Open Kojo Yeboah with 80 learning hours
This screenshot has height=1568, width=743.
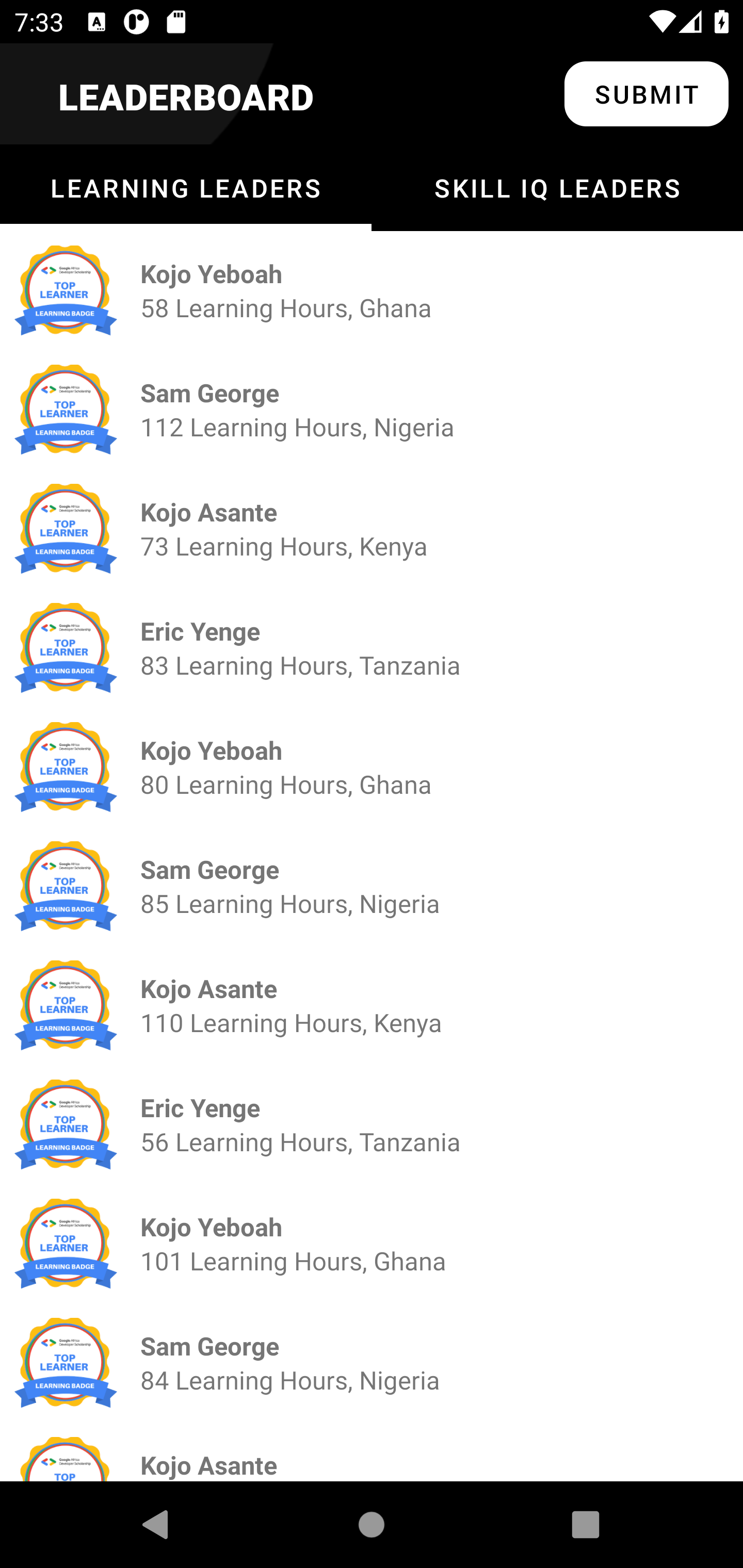point(372,767)
